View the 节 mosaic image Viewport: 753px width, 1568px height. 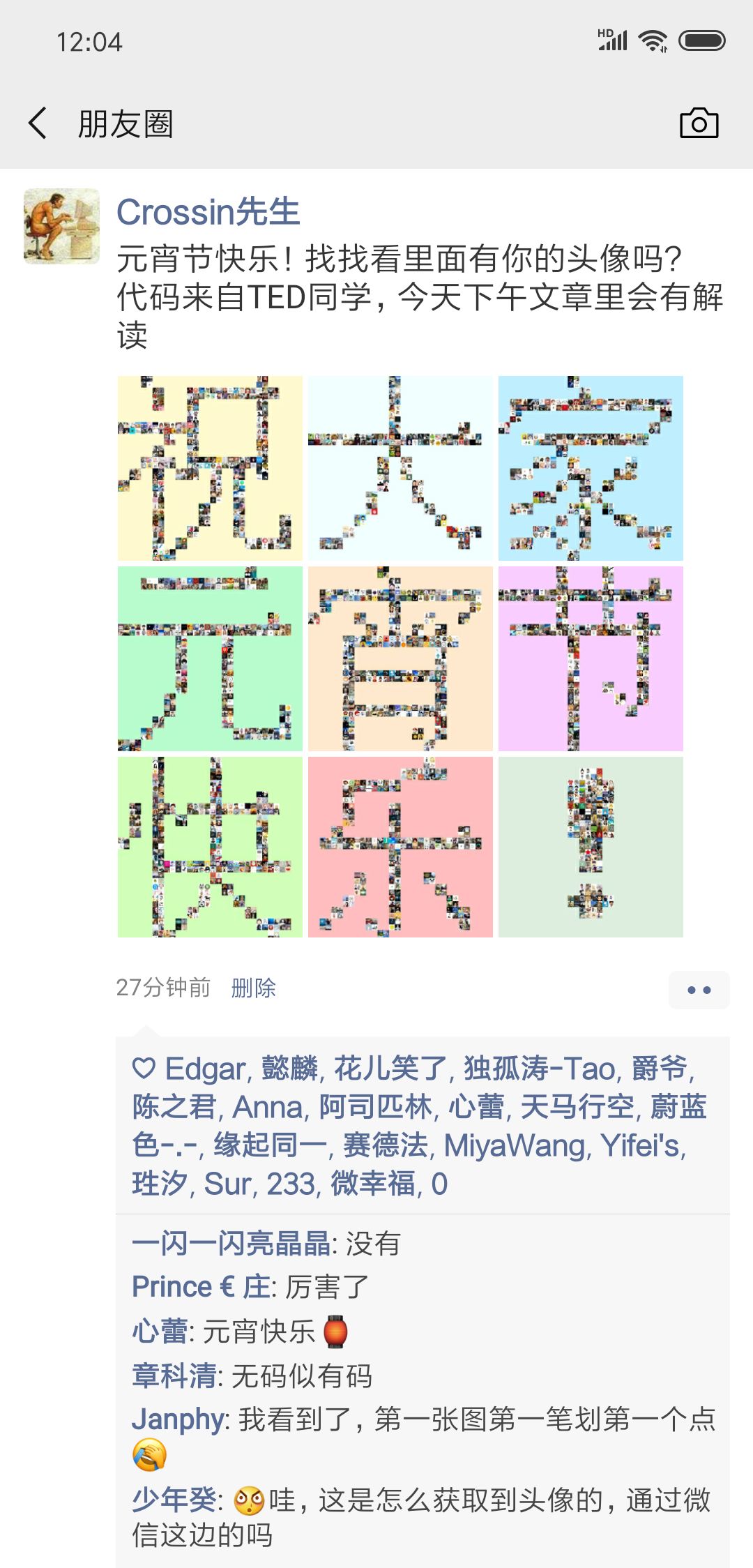point(591,658)
